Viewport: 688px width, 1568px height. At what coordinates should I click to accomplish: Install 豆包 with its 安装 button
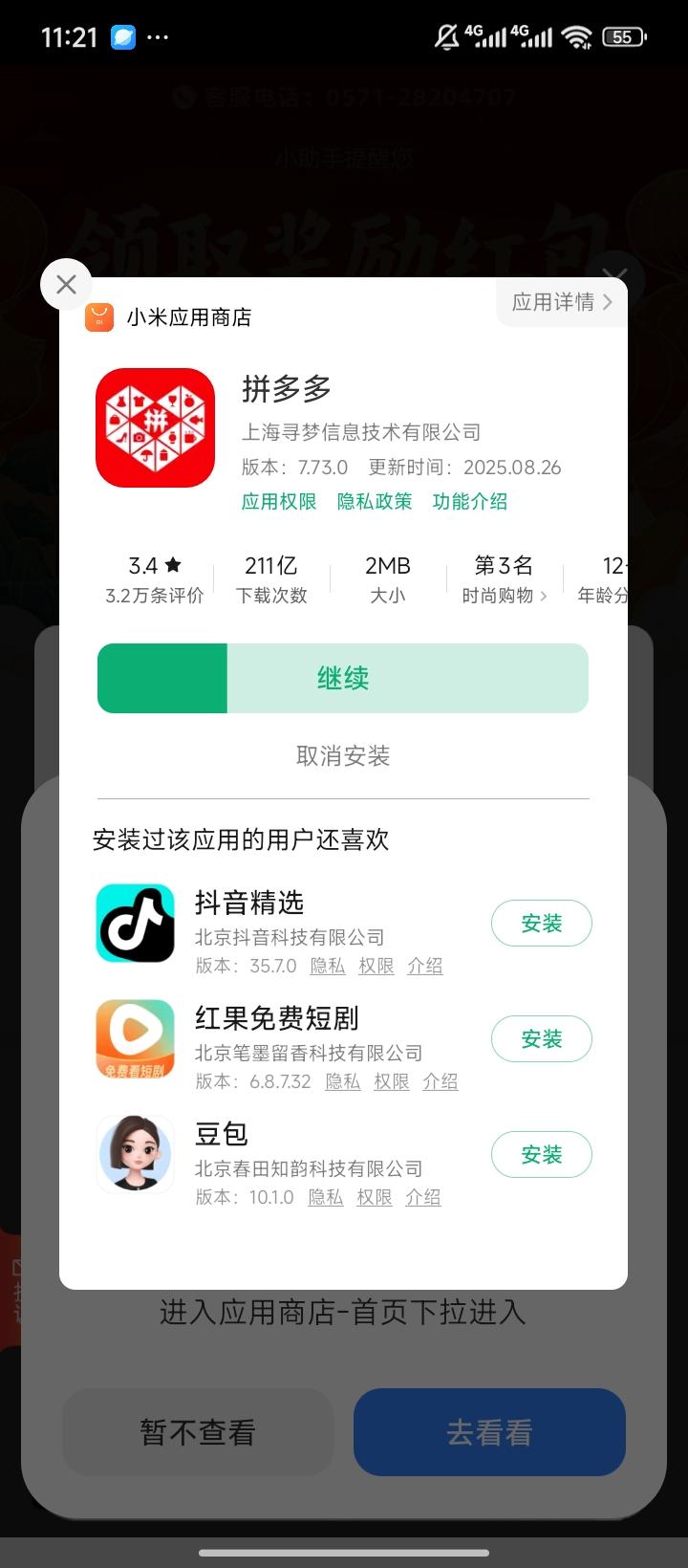541,1154
